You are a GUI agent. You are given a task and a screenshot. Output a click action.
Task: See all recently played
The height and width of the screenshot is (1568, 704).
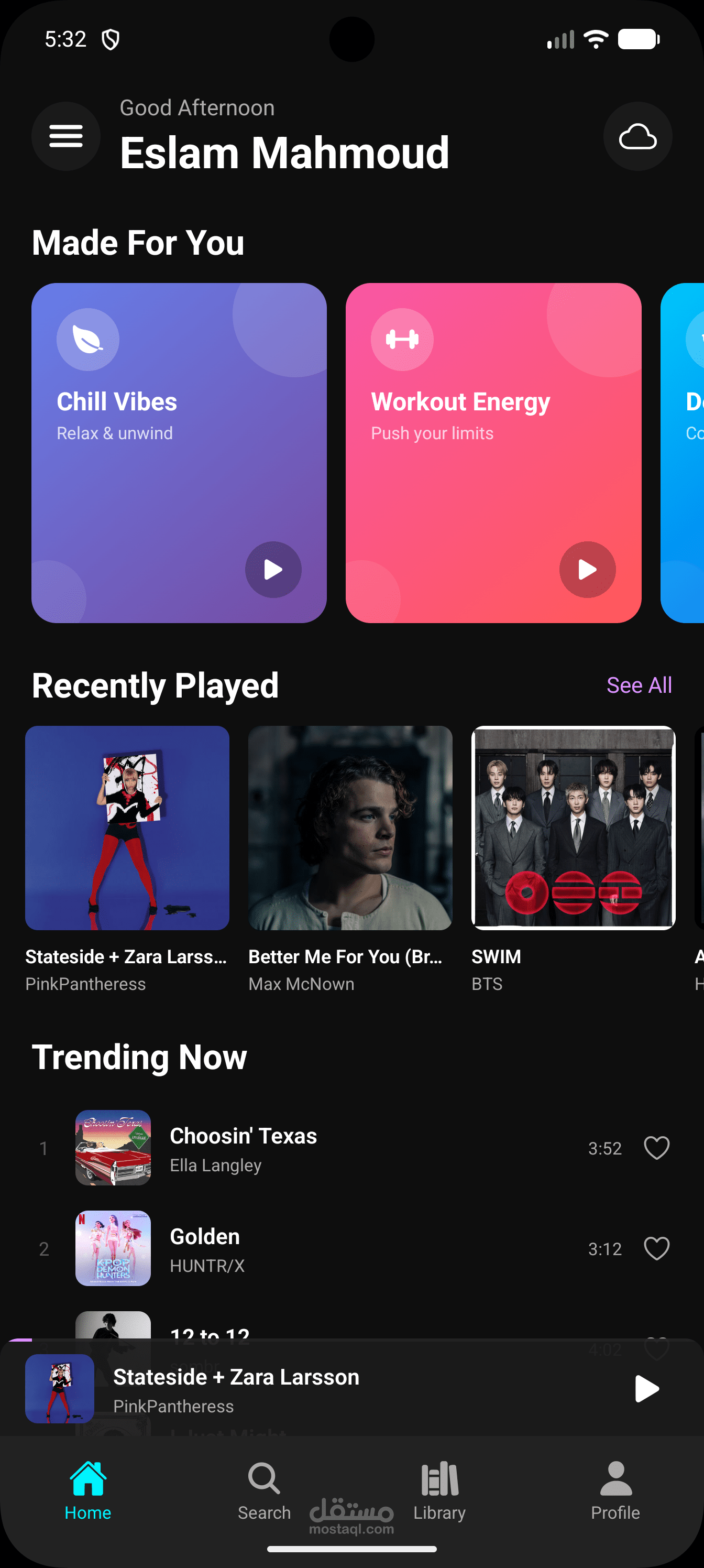[639, 685]
